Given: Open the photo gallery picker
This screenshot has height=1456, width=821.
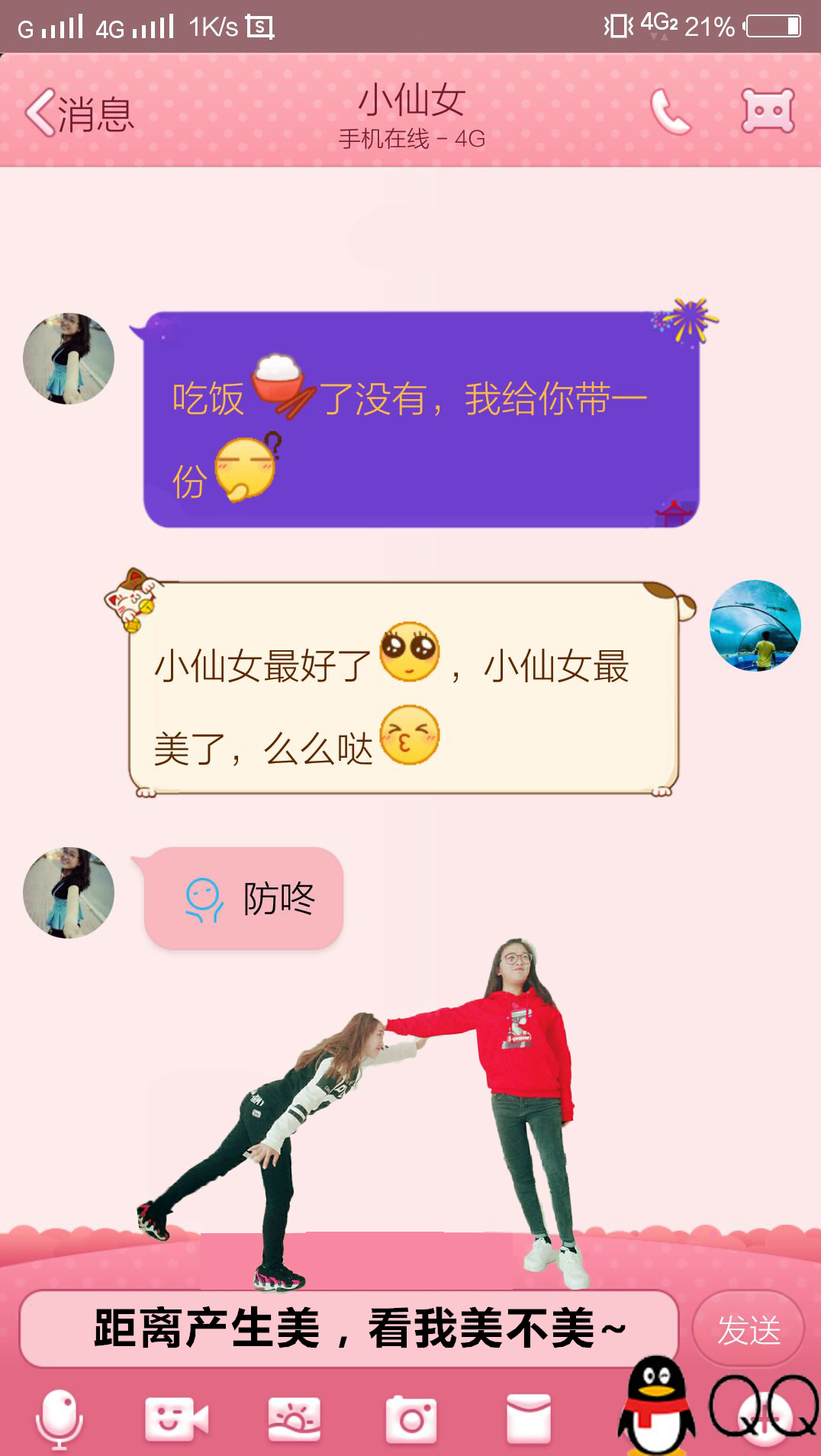Looking at the screenshot, I should tap(295, 1419).
